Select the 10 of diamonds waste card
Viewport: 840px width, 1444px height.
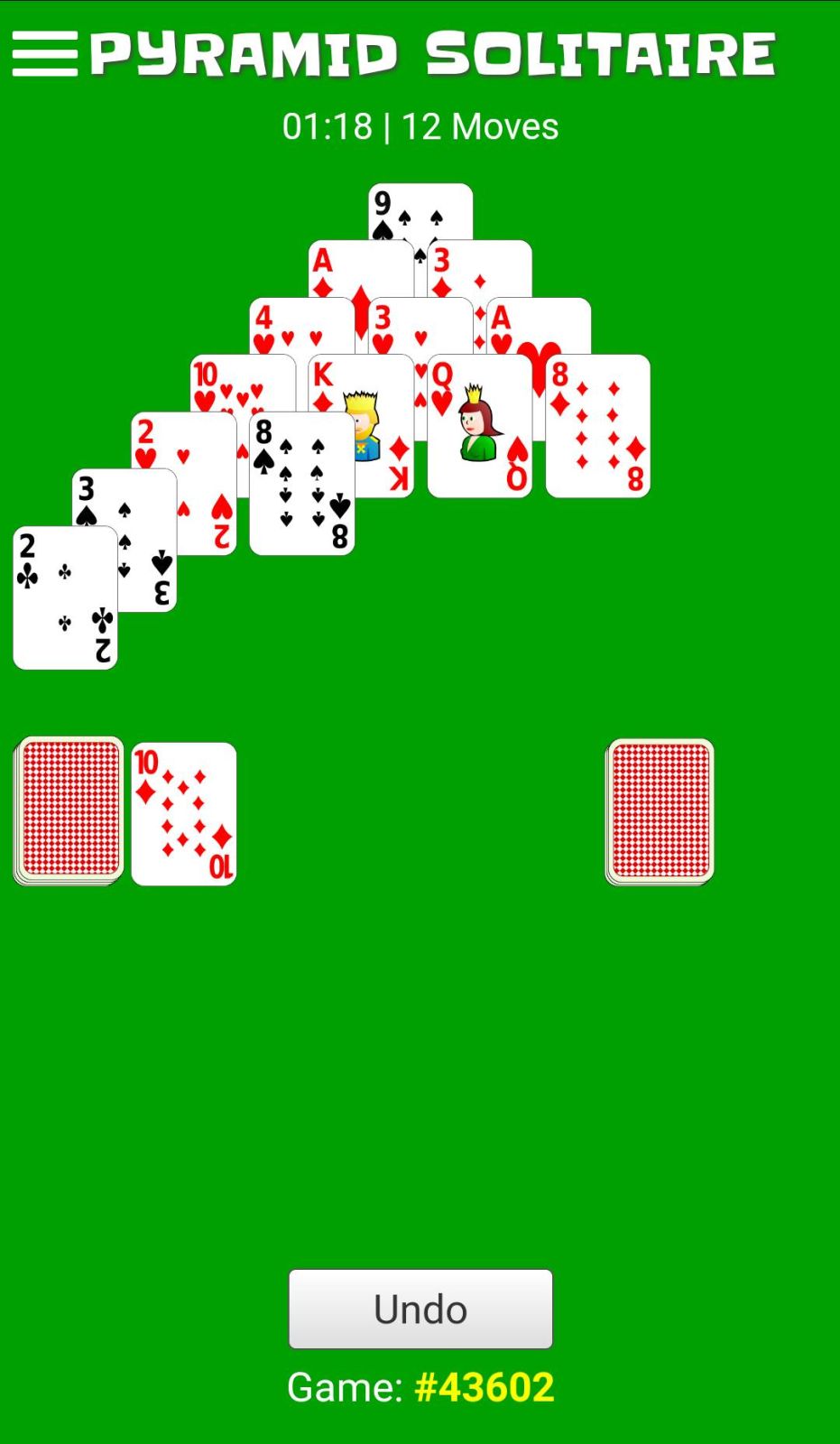tap(184, 813)
